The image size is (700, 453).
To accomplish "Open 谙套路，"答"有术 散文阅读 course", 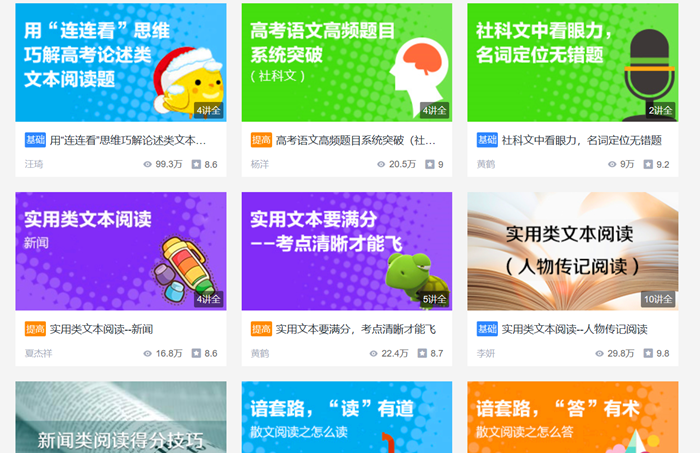I will point(572,420).
